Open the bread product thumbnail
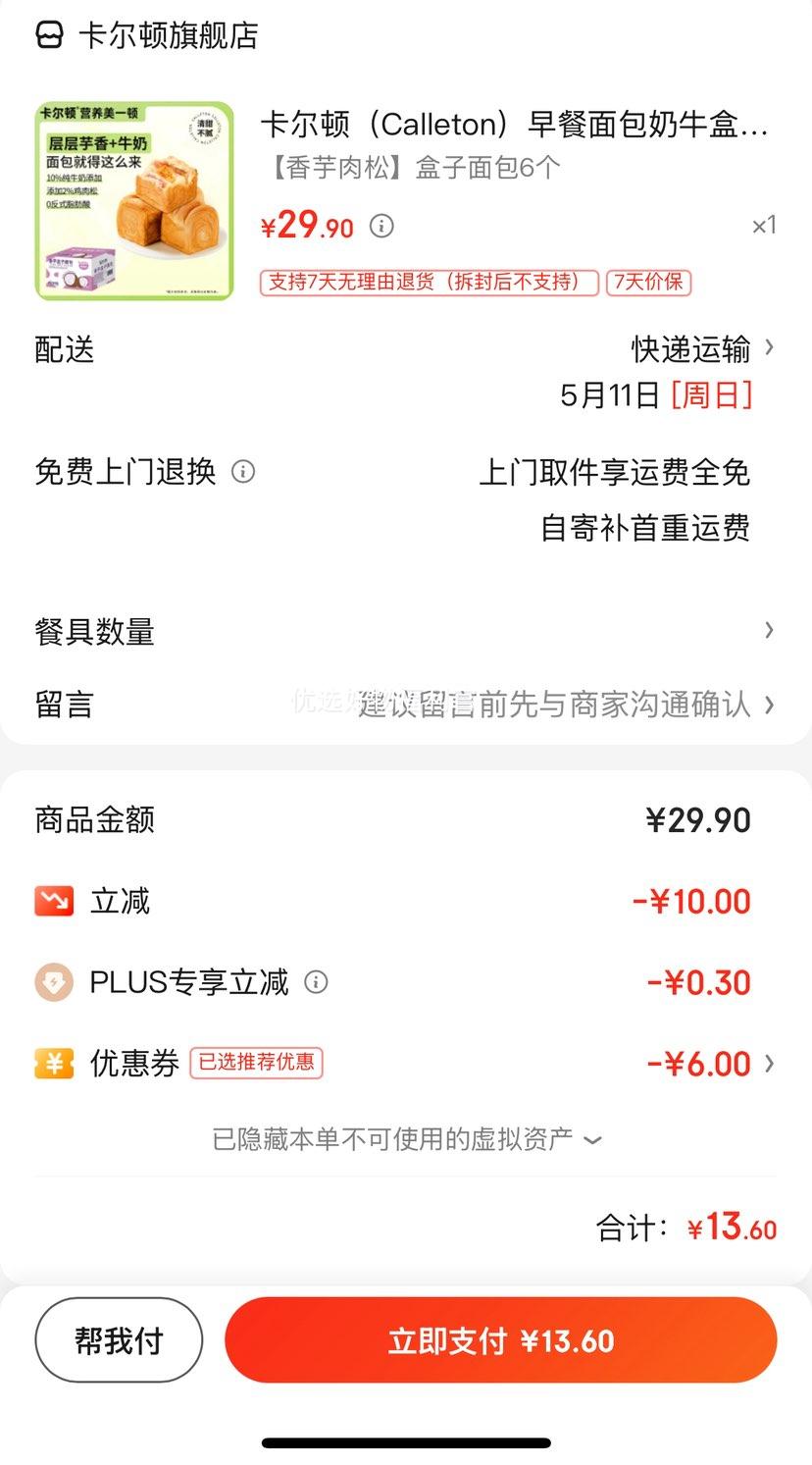812x1465 pixels. pyautogui.click(x=134, y=200)
